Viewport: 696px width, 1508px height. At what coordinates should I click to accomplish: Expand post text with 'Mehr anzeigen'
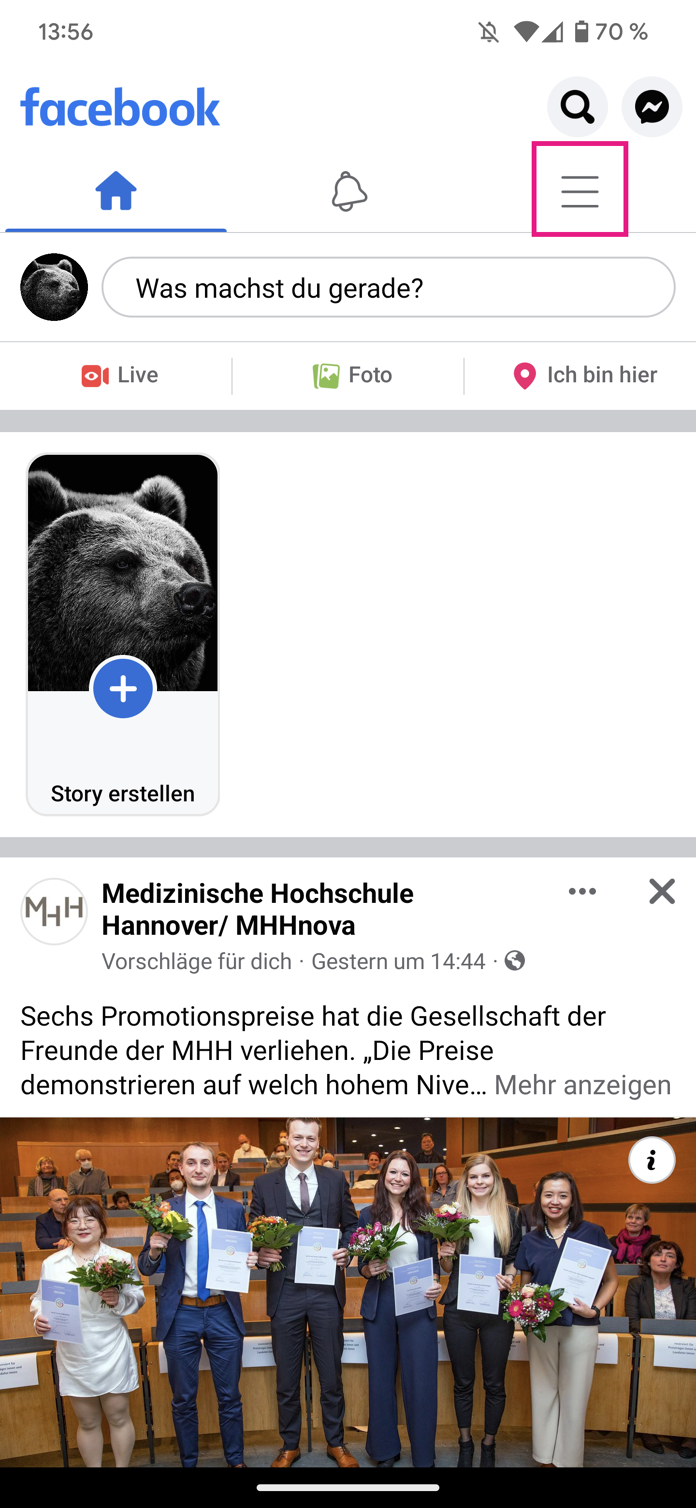[582, 1085]
